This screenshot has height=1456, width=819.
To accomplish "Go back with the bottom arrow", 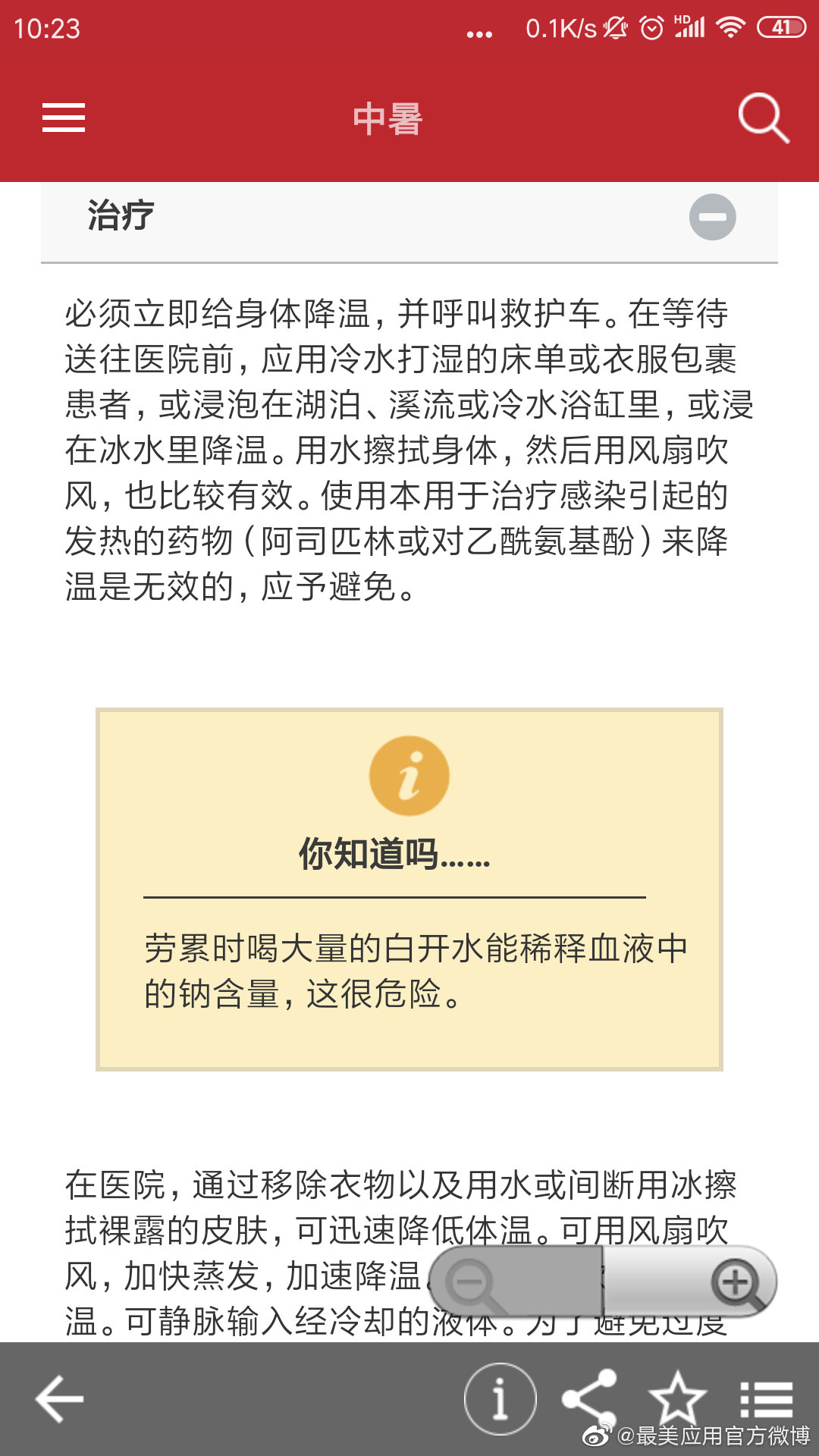I will [x=60, y=1399].
